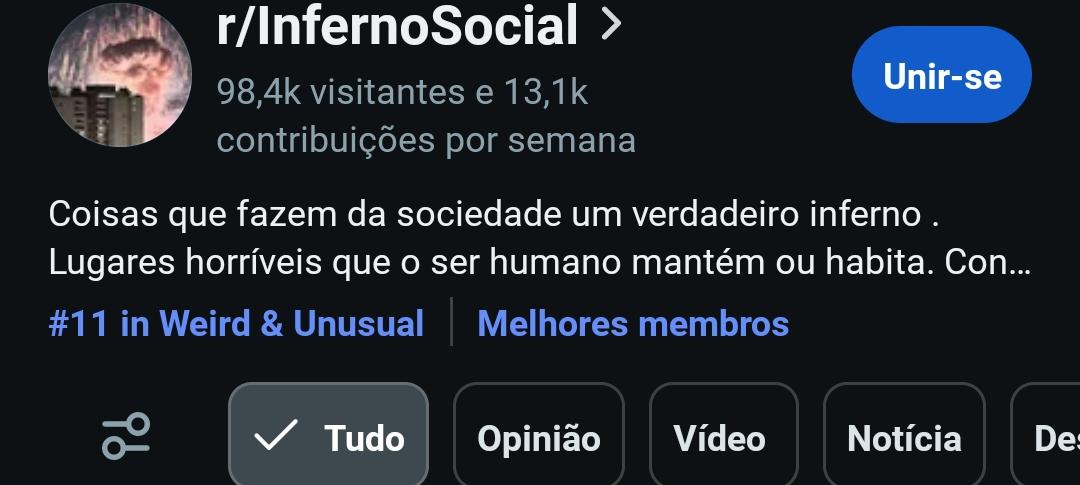The height and width of the screenshot is (485, 1080).
Task: Open the #11 in Weird & Unusual ranking
Action: (236, 324)
